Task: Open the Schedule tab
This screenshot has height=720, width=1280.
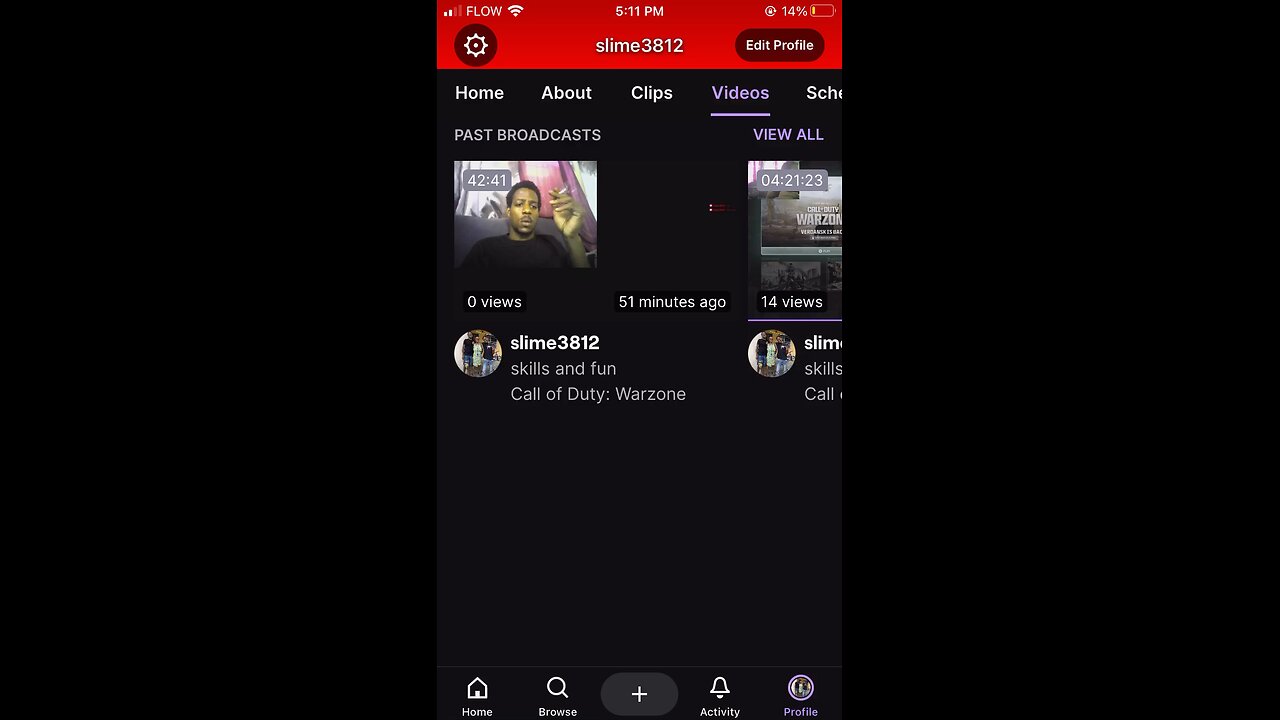Action: pos(823,93)
